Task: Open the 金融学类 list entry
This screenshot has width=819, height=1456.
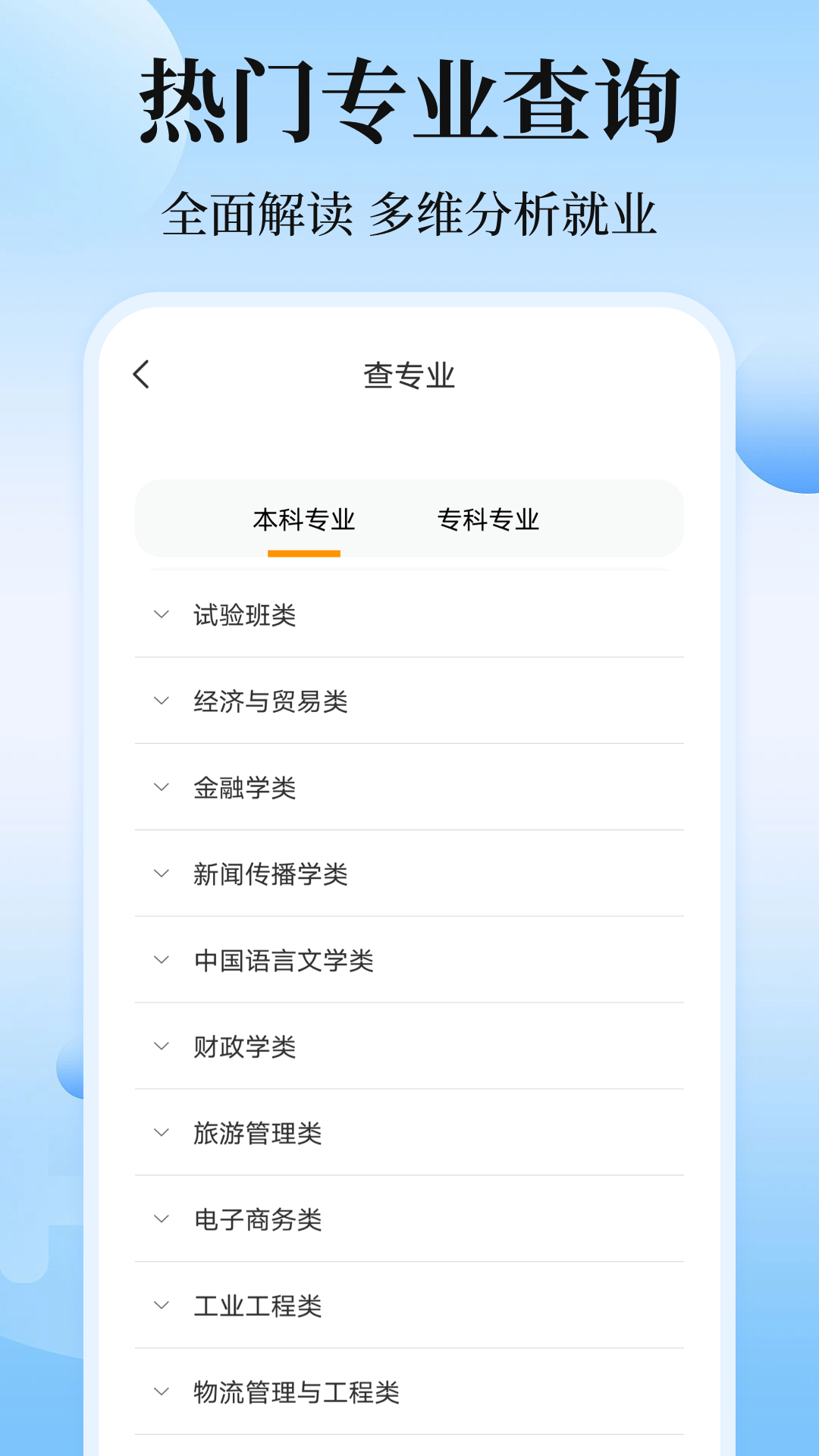Action: tap(243, 789)
